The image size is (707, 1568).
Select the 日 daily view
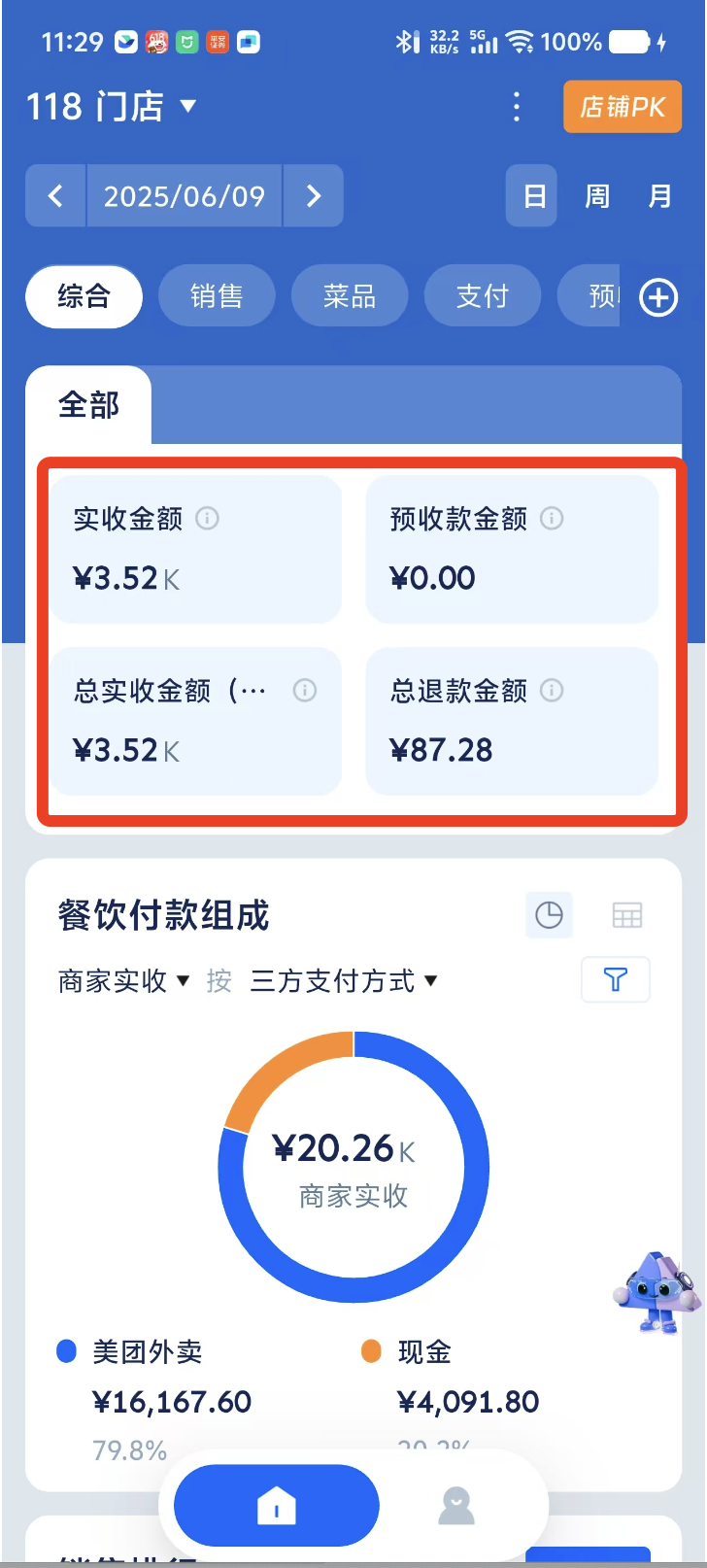pyautogui.click(x=533, y=196)
